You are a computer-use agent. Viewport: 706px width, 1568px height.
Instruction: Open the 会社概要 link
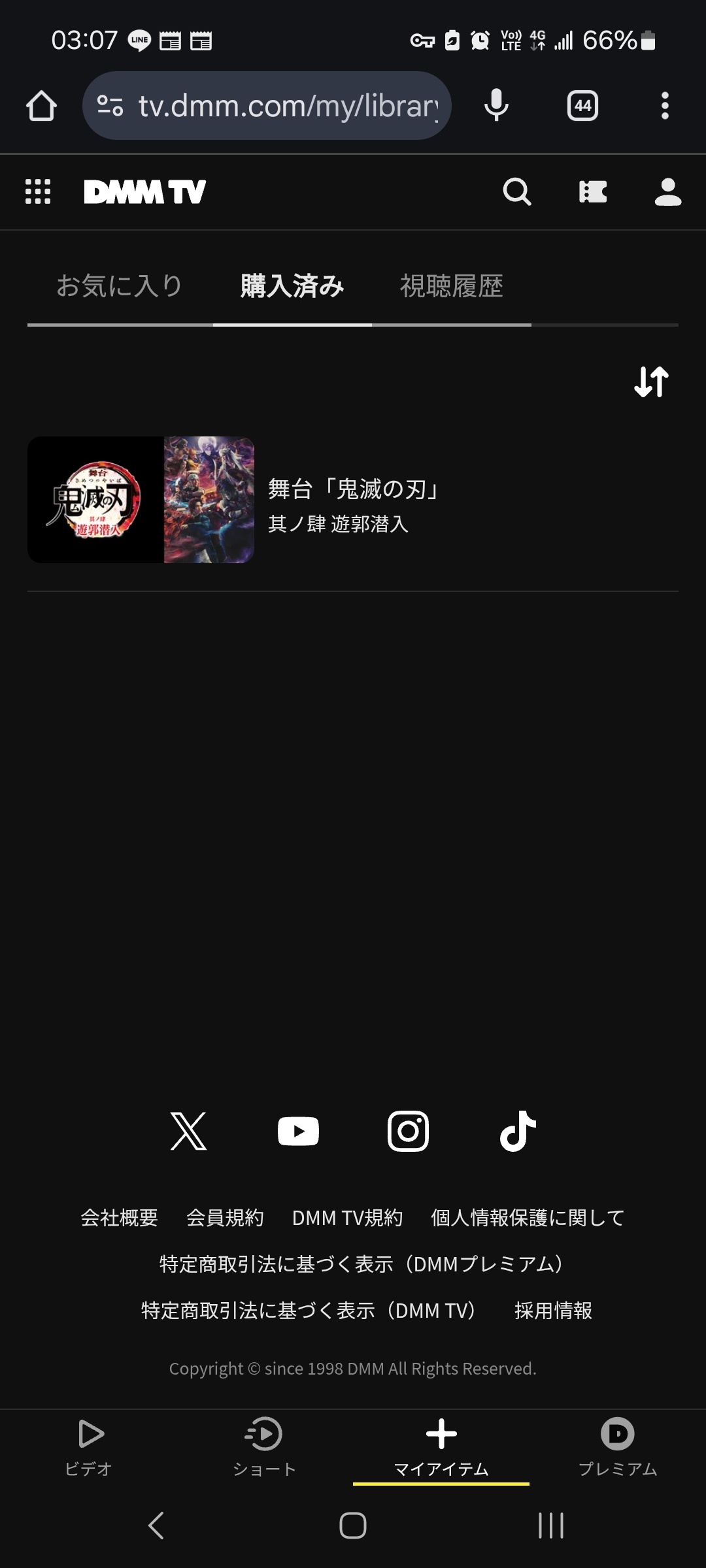tap(119, 1218)
